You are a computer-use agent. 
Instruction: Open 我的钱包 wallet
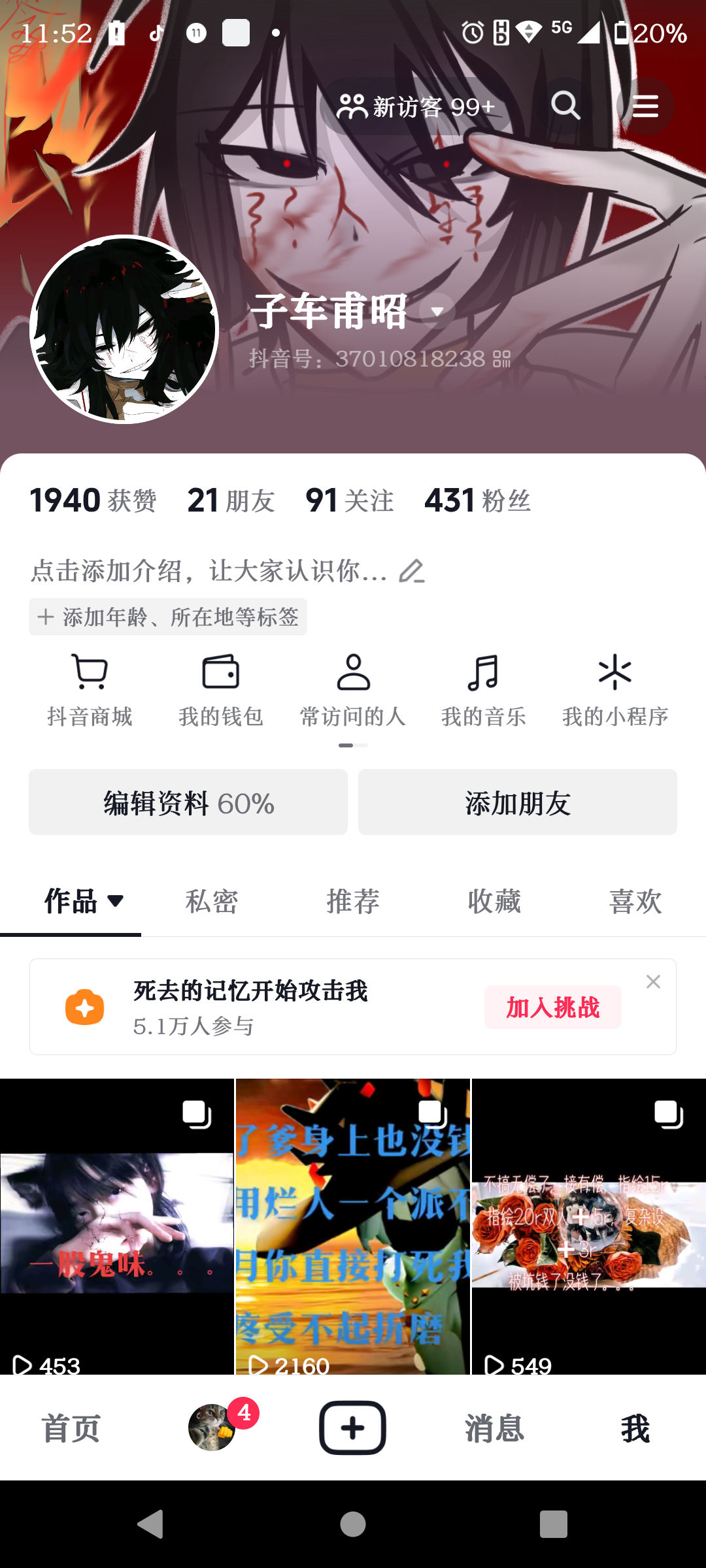221,691
